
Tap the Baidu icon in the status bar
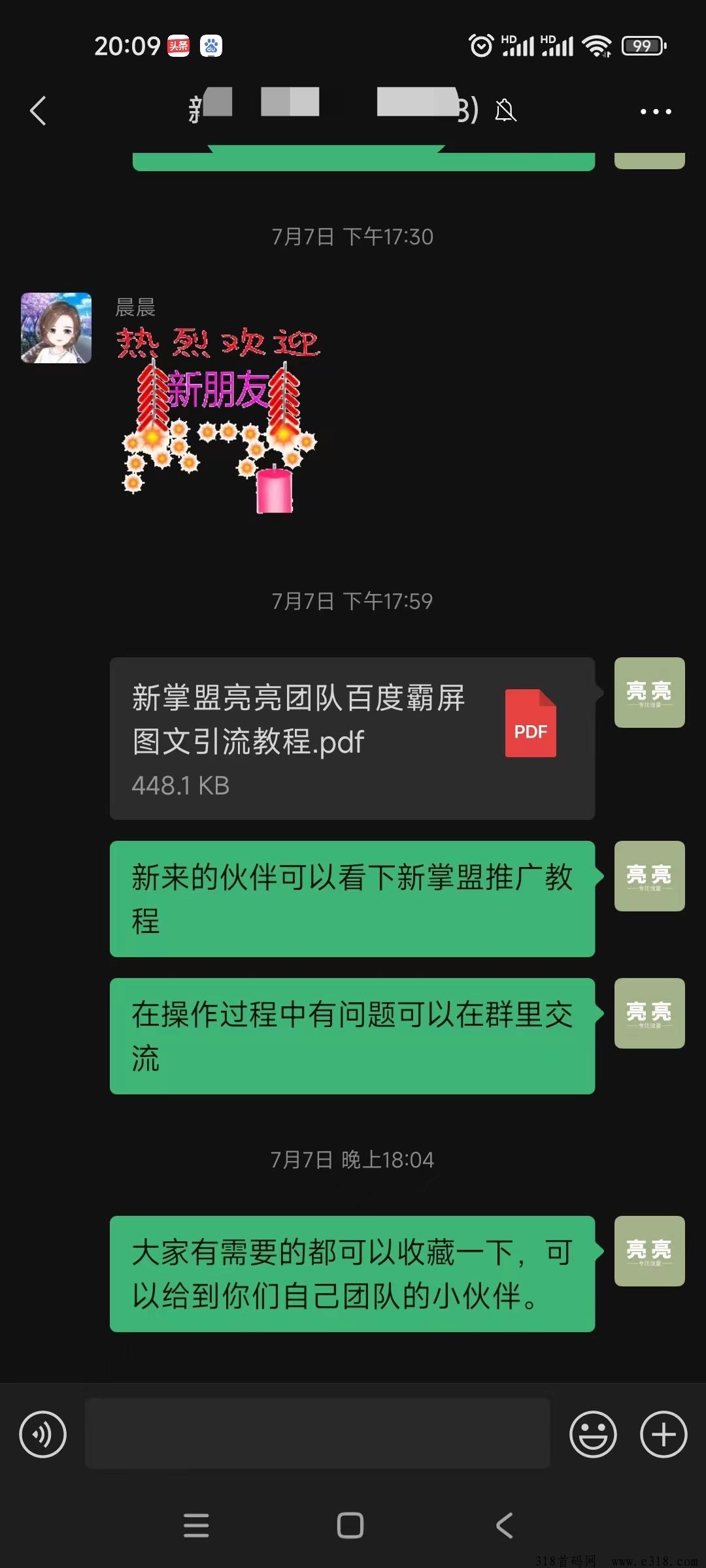210,46
